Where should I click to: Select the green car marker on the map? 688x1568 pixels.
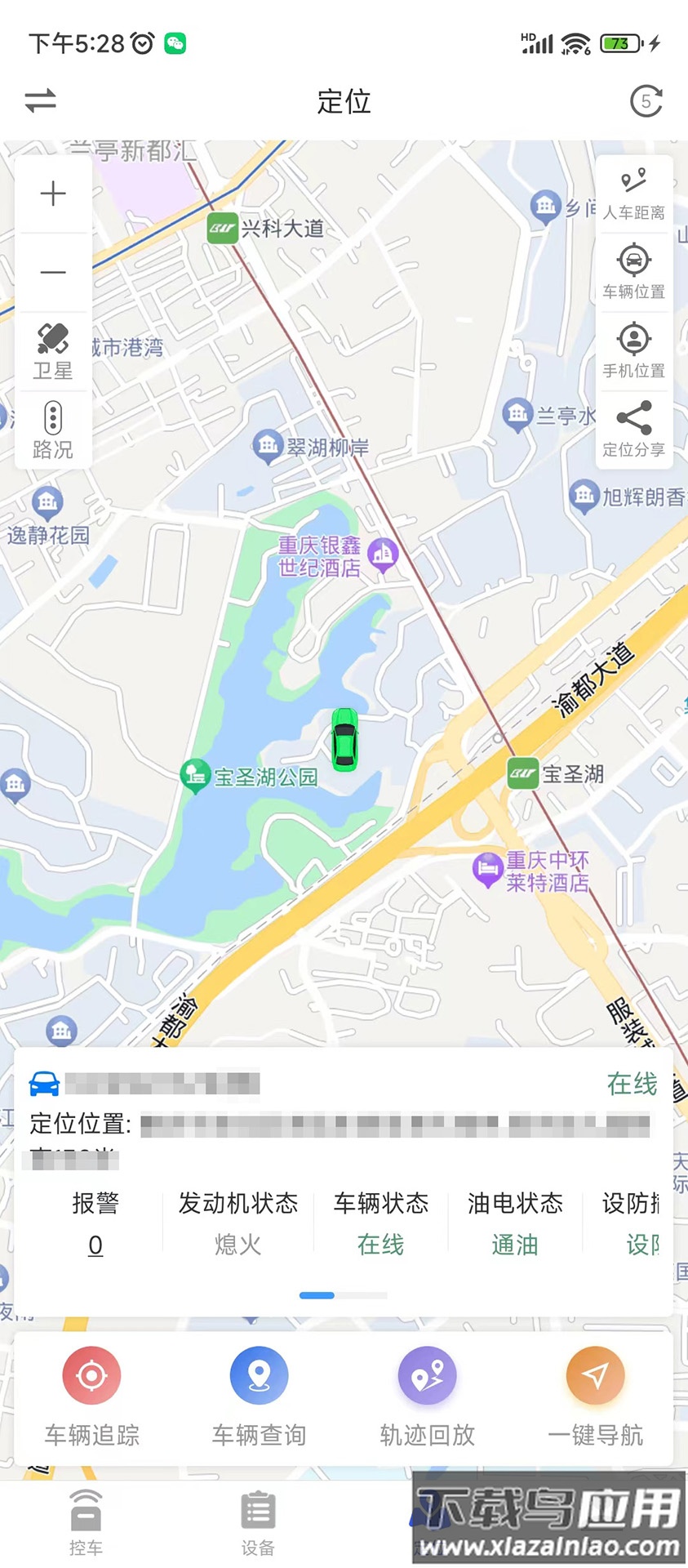pyautogui.click(x=344, y=741)
